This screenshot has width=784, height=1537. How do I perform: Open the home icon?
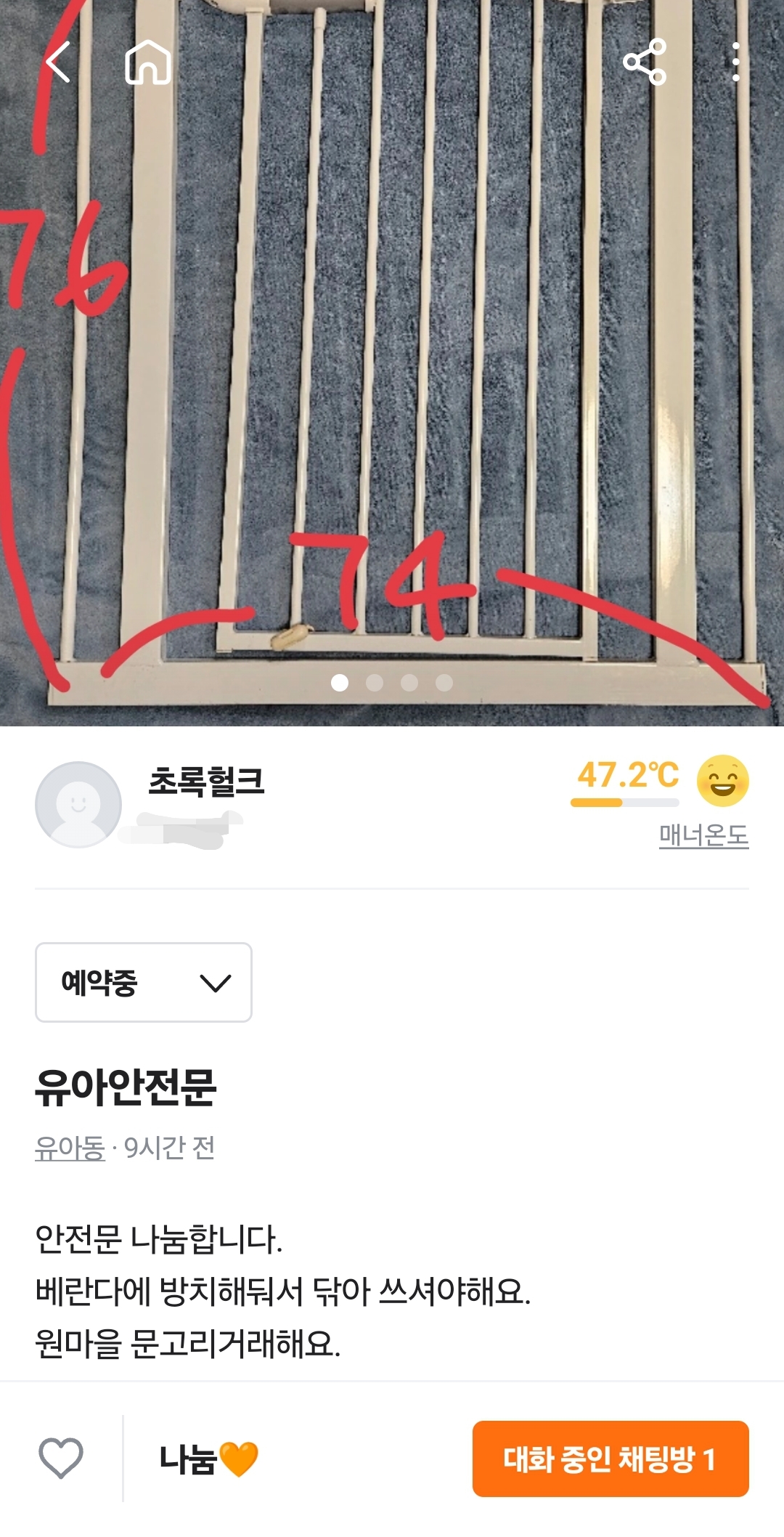[148, 62]
